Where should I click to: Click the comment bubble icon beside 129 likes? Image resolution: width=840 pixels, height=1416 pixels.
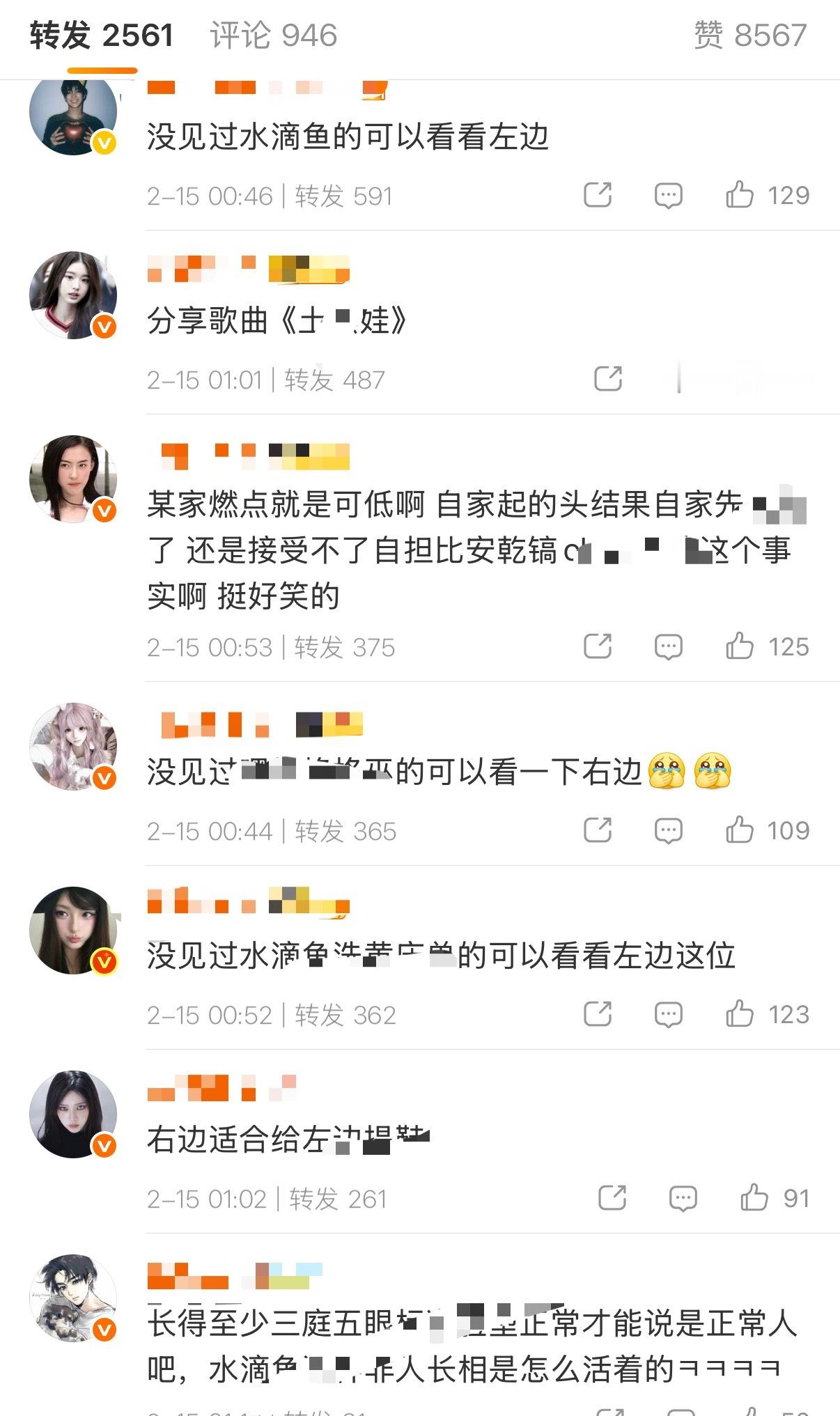pos(667,195)
